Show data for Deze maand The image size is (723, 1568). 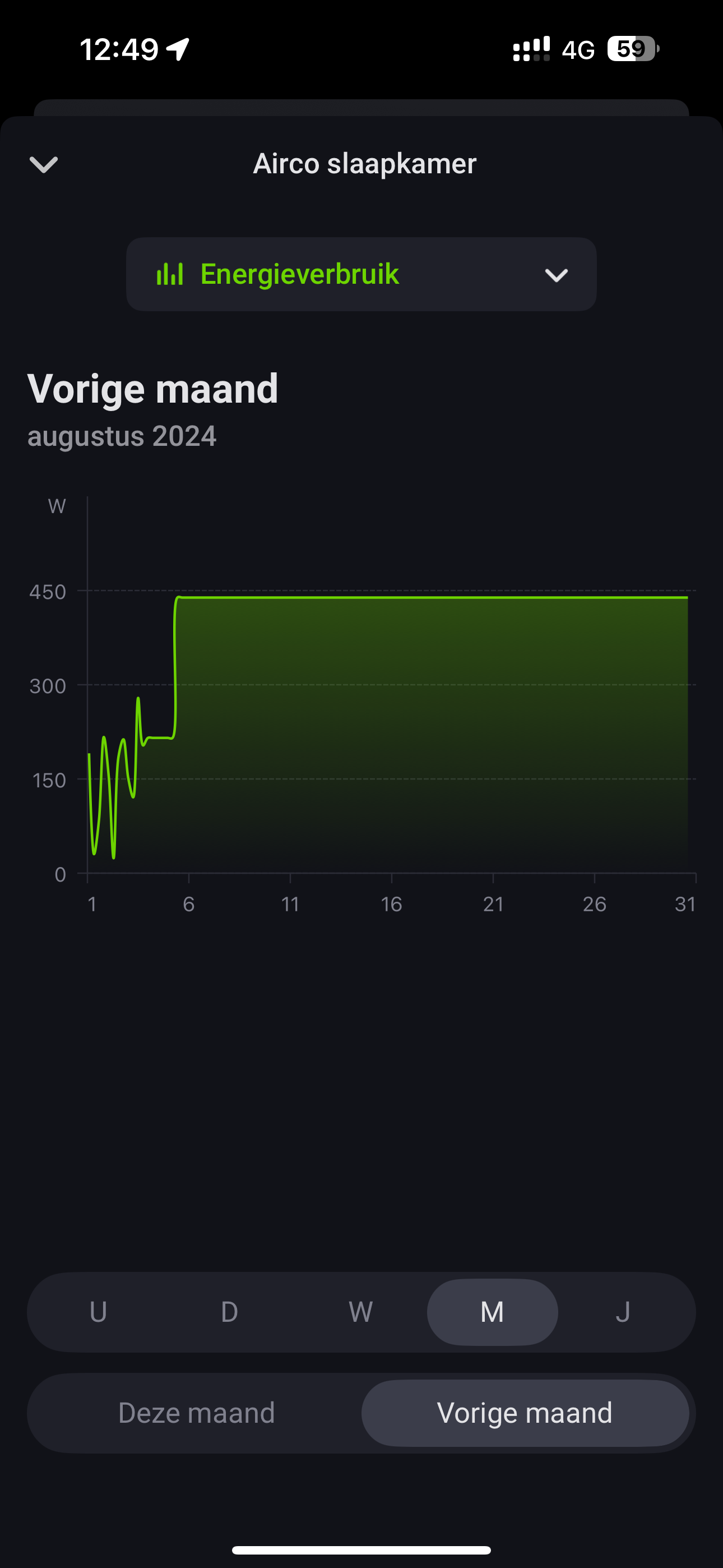197,1413
